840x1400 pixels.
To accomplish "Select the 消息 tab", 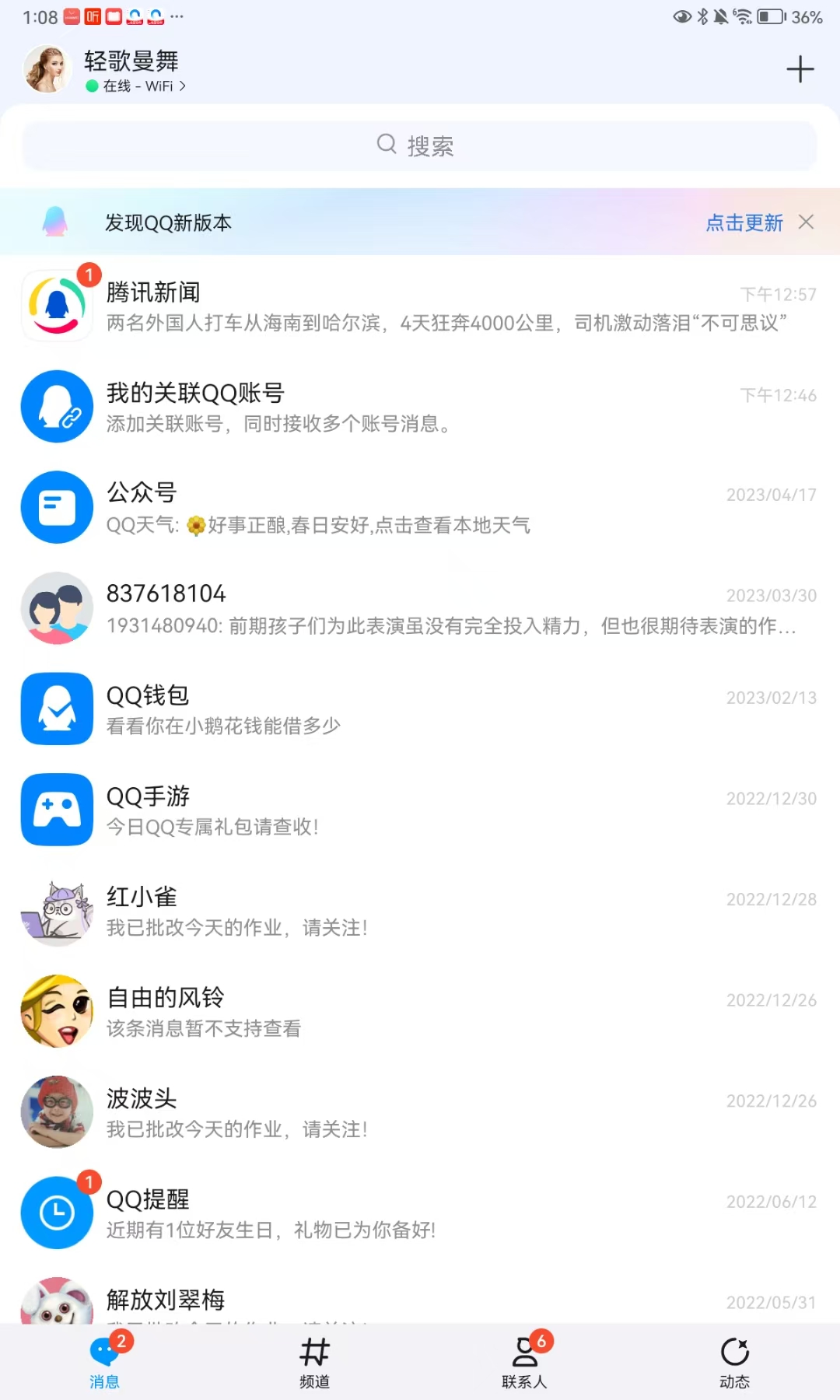I will (x=105, y=1363).
